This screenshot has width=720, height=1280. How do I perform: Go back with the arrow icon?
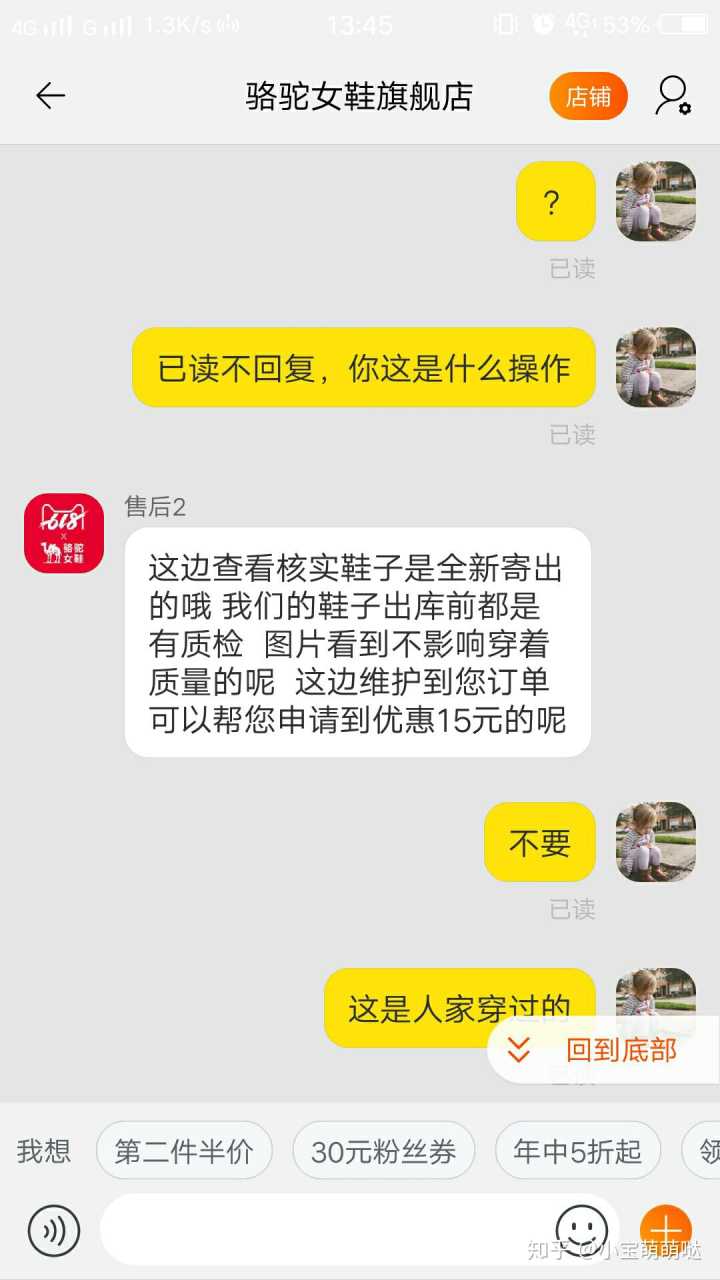[x=50, y=96]
